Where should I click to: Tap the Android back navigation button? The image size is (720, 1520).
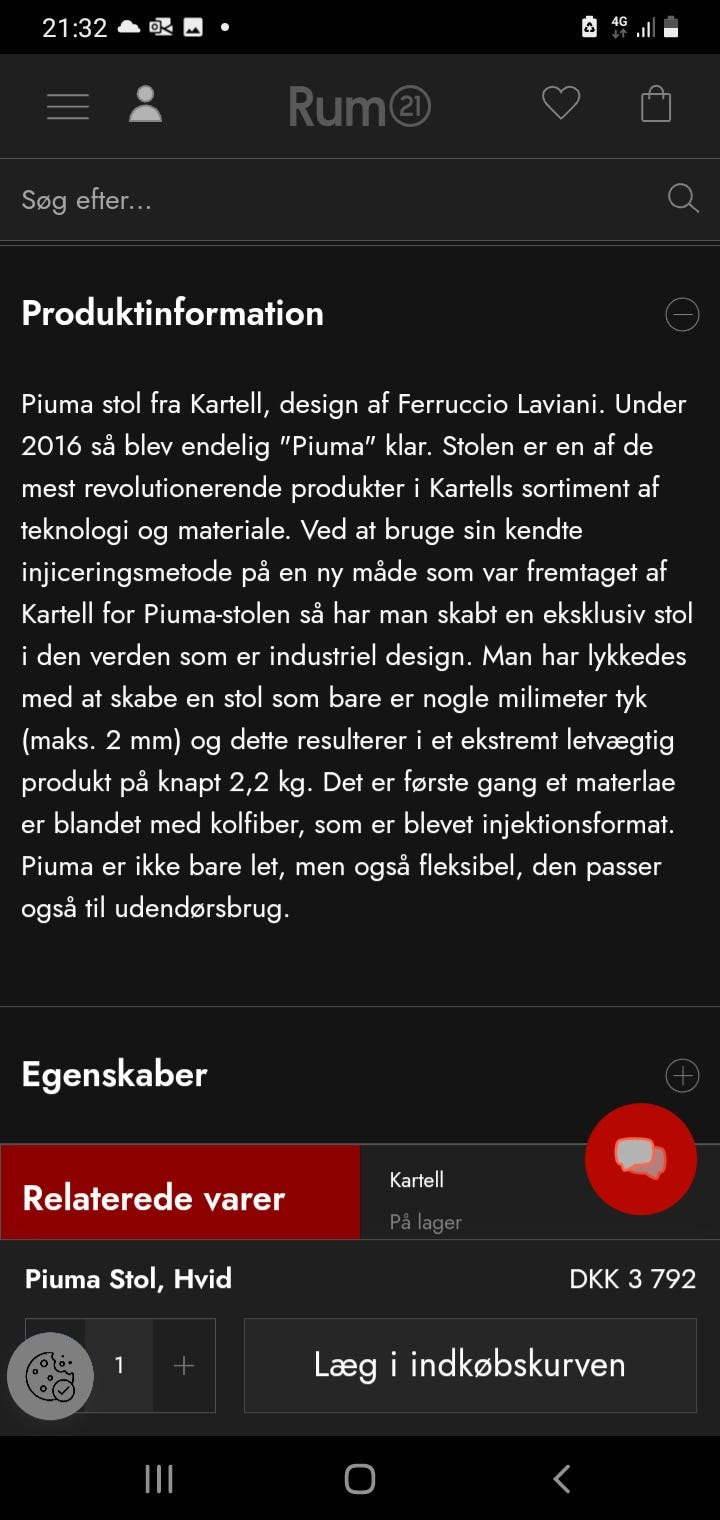(x=561, y=1477)
